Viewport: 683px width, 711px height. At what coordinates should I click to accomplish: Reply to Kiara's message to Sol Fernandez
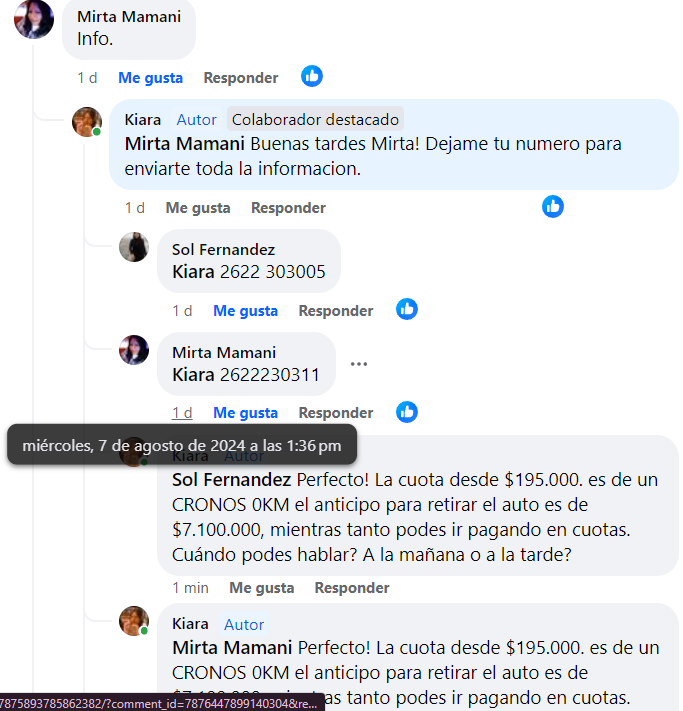(351, 588)
